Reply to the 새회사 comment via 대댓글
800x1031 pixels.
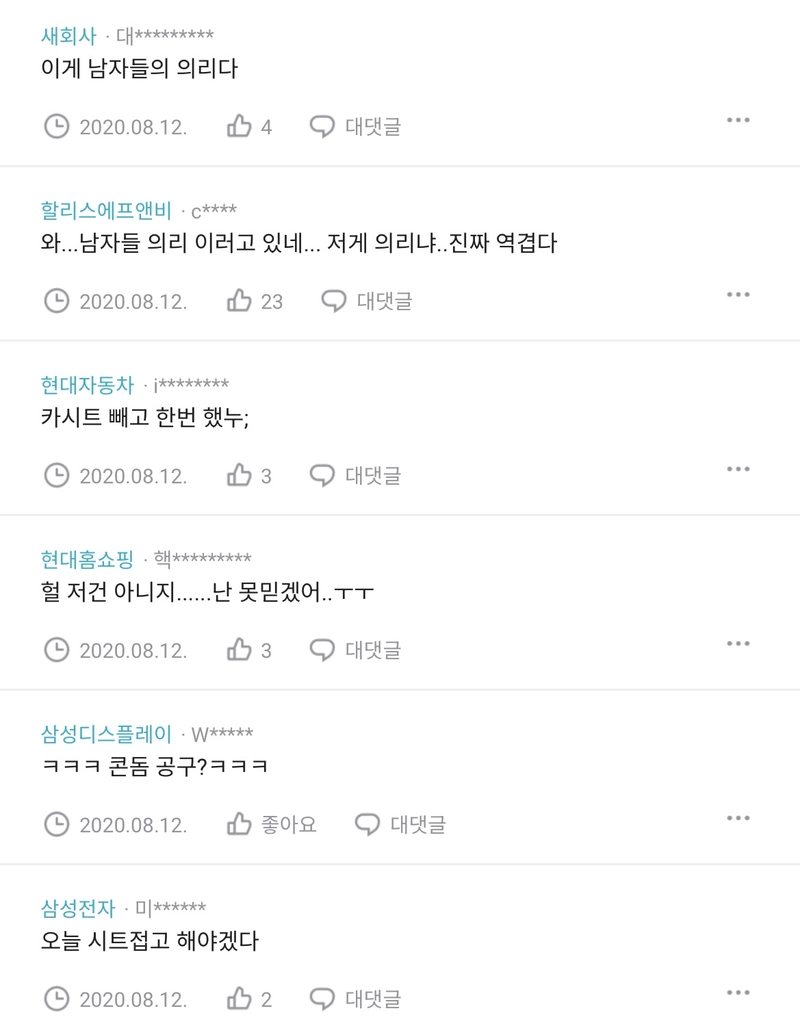pos(355,127)
